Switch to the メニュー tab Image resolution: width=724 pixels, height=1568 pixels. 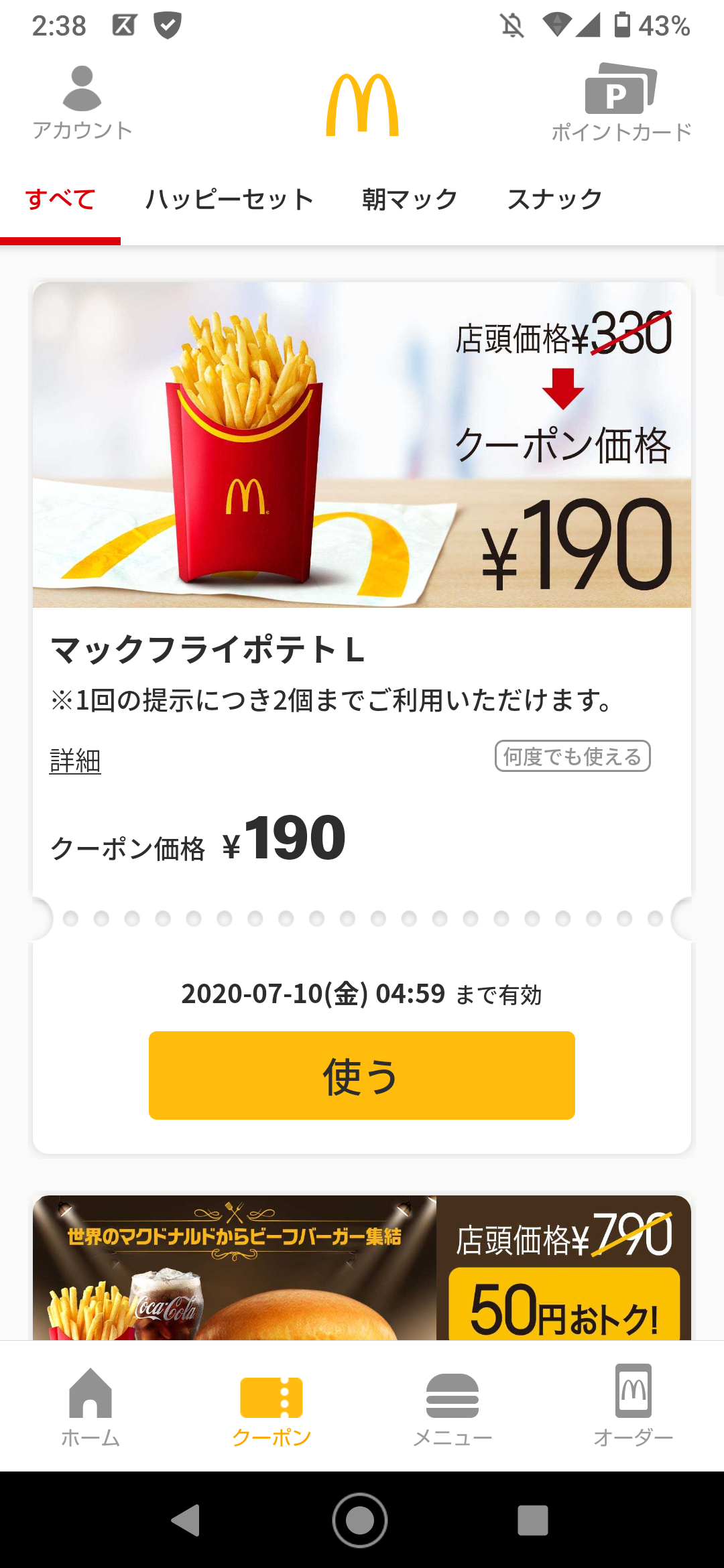tap(452, 1405)
